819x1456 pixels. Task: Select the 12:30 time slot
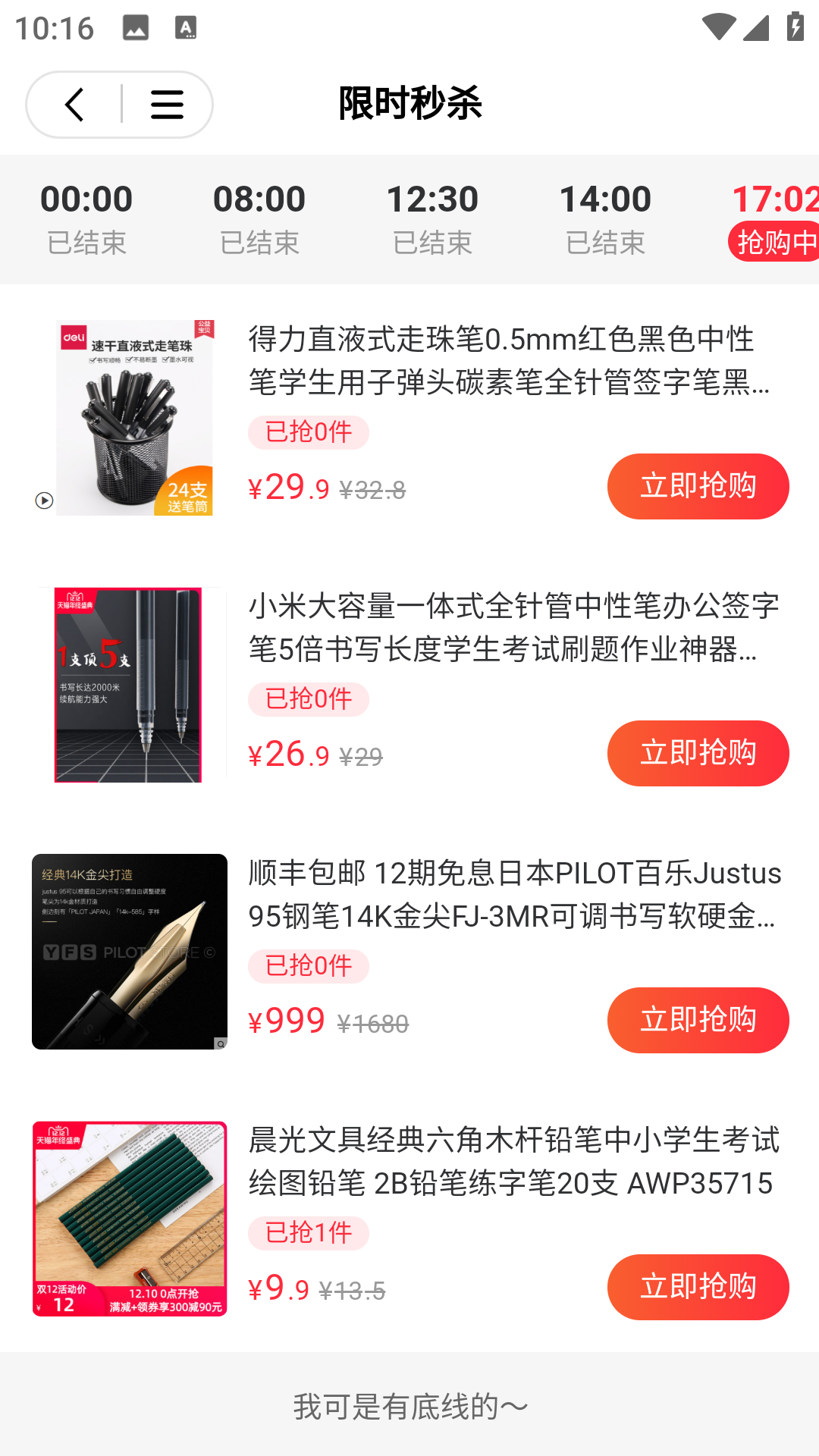coord(432,218)
